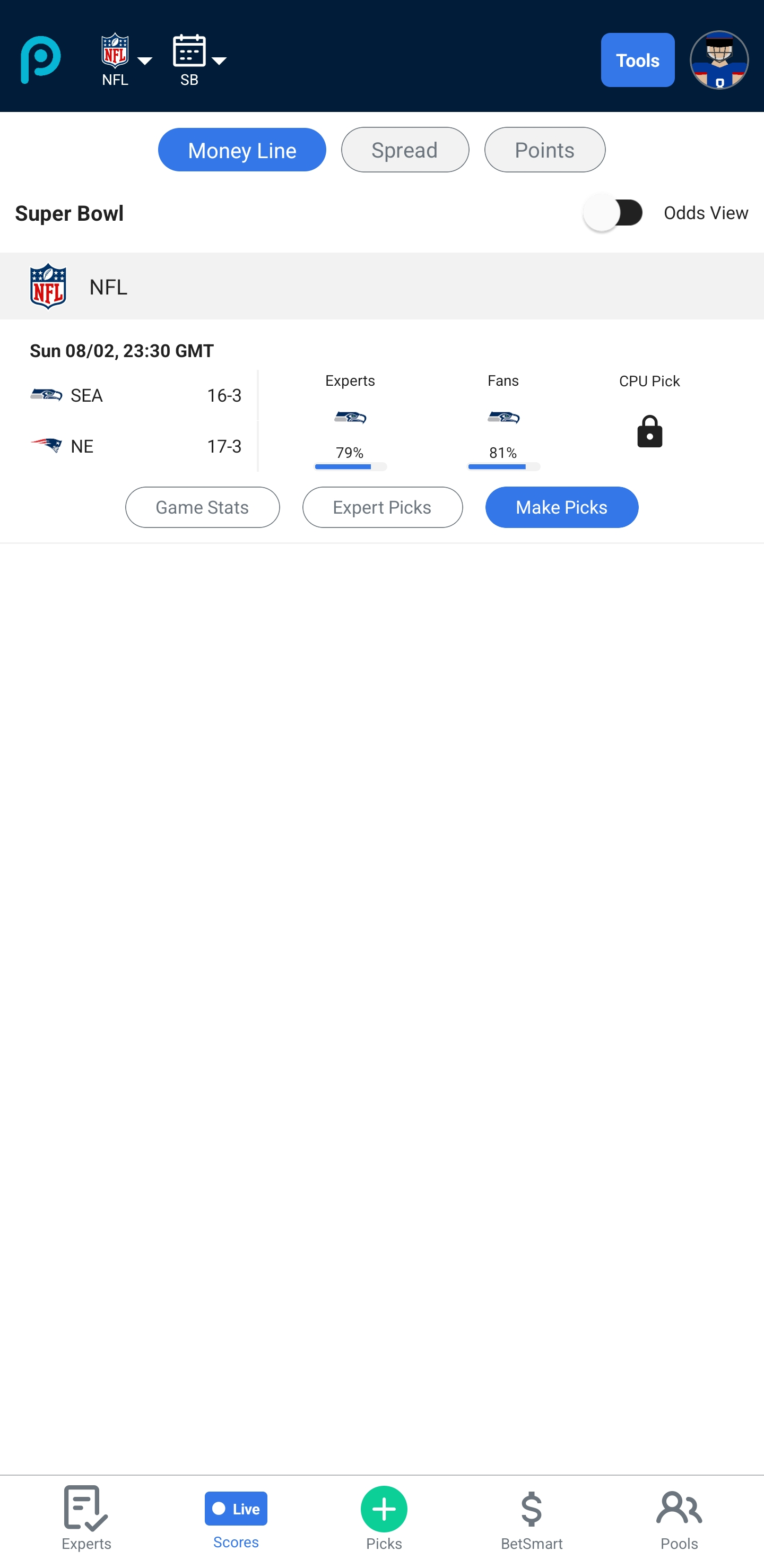
Task: Open Expert Picks for the Super Bowl
Action: [x=381, y=507]
